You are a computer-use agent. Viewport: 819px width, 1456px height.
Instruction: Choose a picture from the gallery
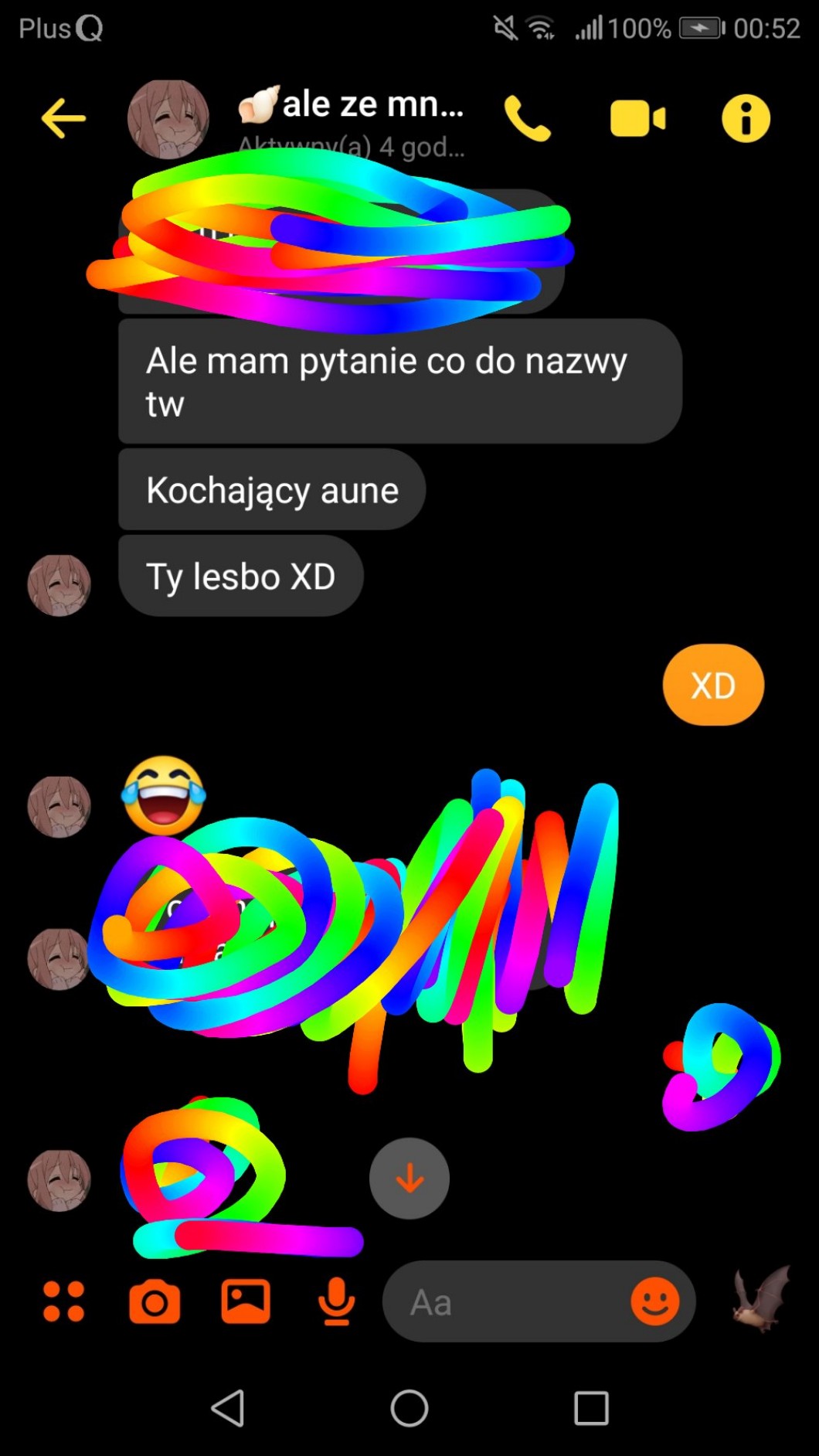(246, 1301)
